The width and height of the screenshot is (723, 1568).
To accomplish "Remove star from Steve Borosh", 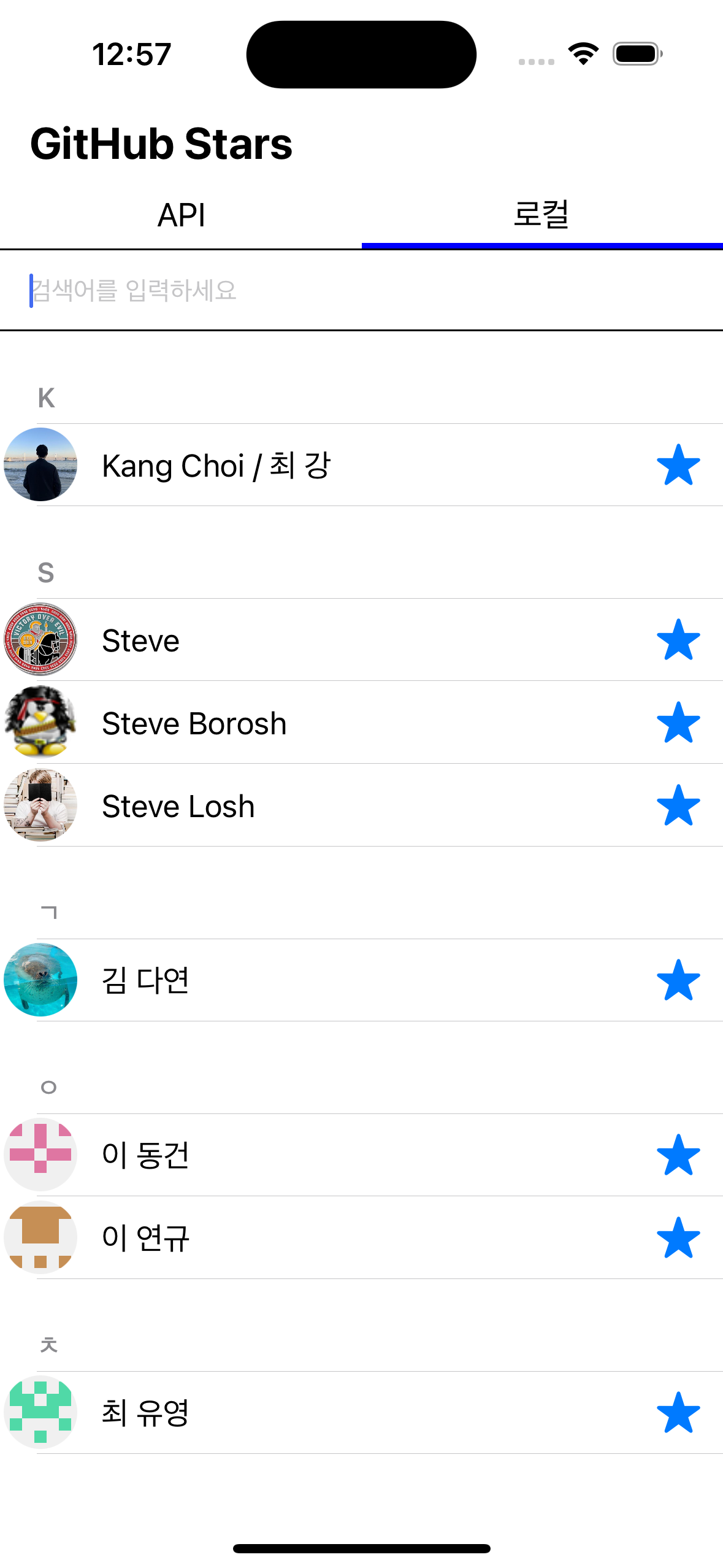I will tap(678, 723).
